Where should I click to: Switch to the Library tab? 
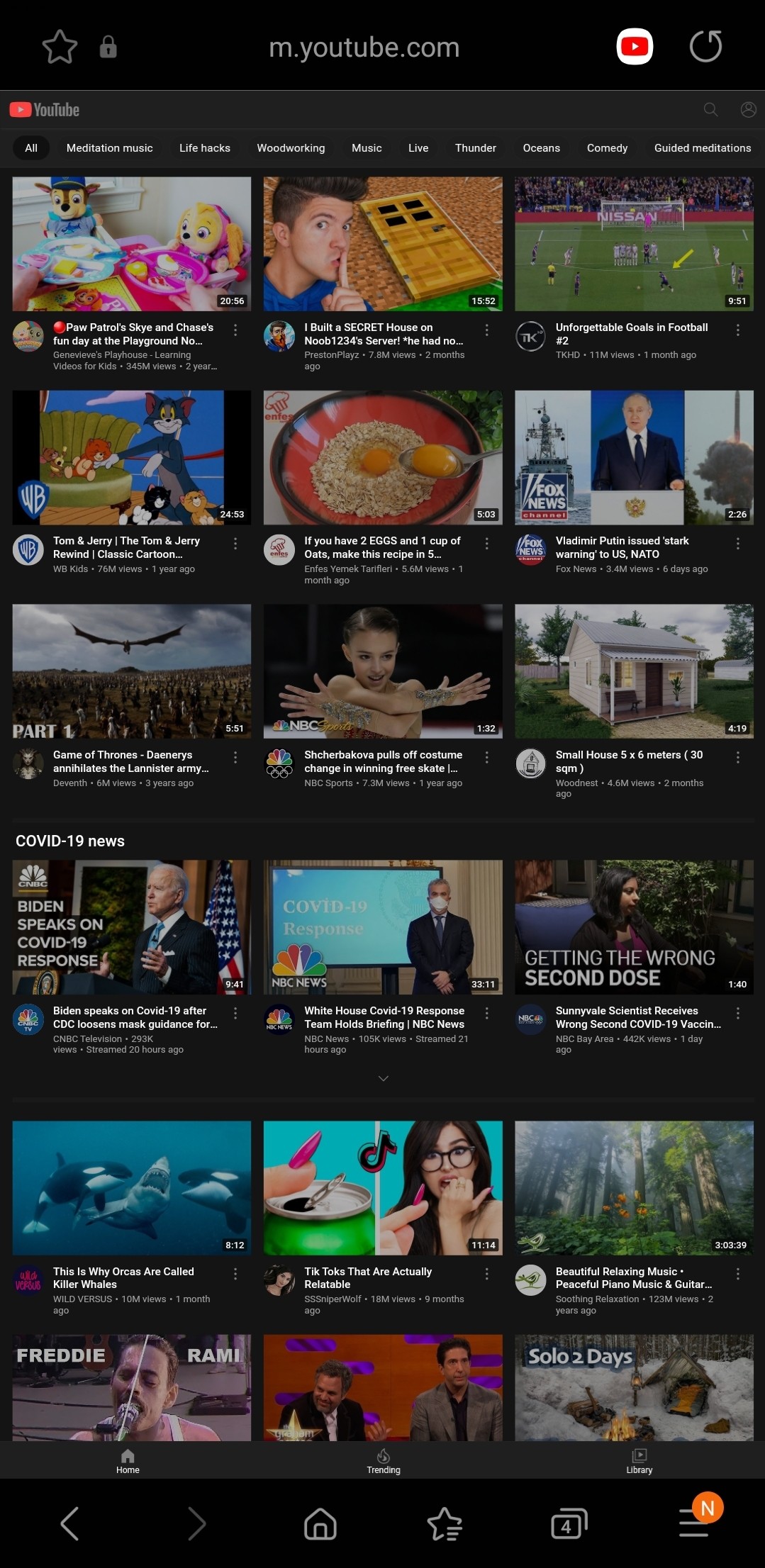tap(639, 1462)
